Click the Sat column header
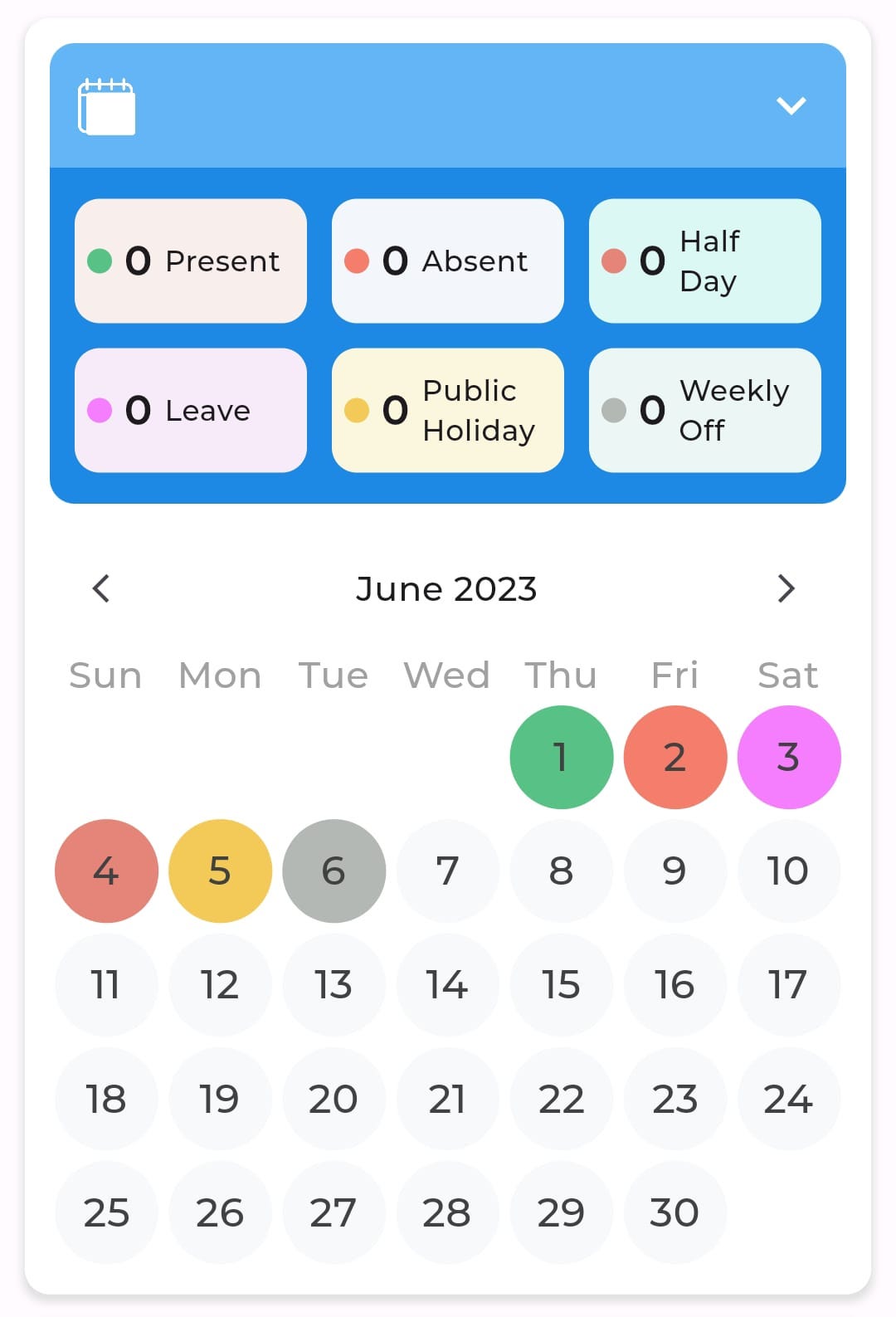Image resolution: width=896 pixels, height=1317 pixels. pos(788,675)
